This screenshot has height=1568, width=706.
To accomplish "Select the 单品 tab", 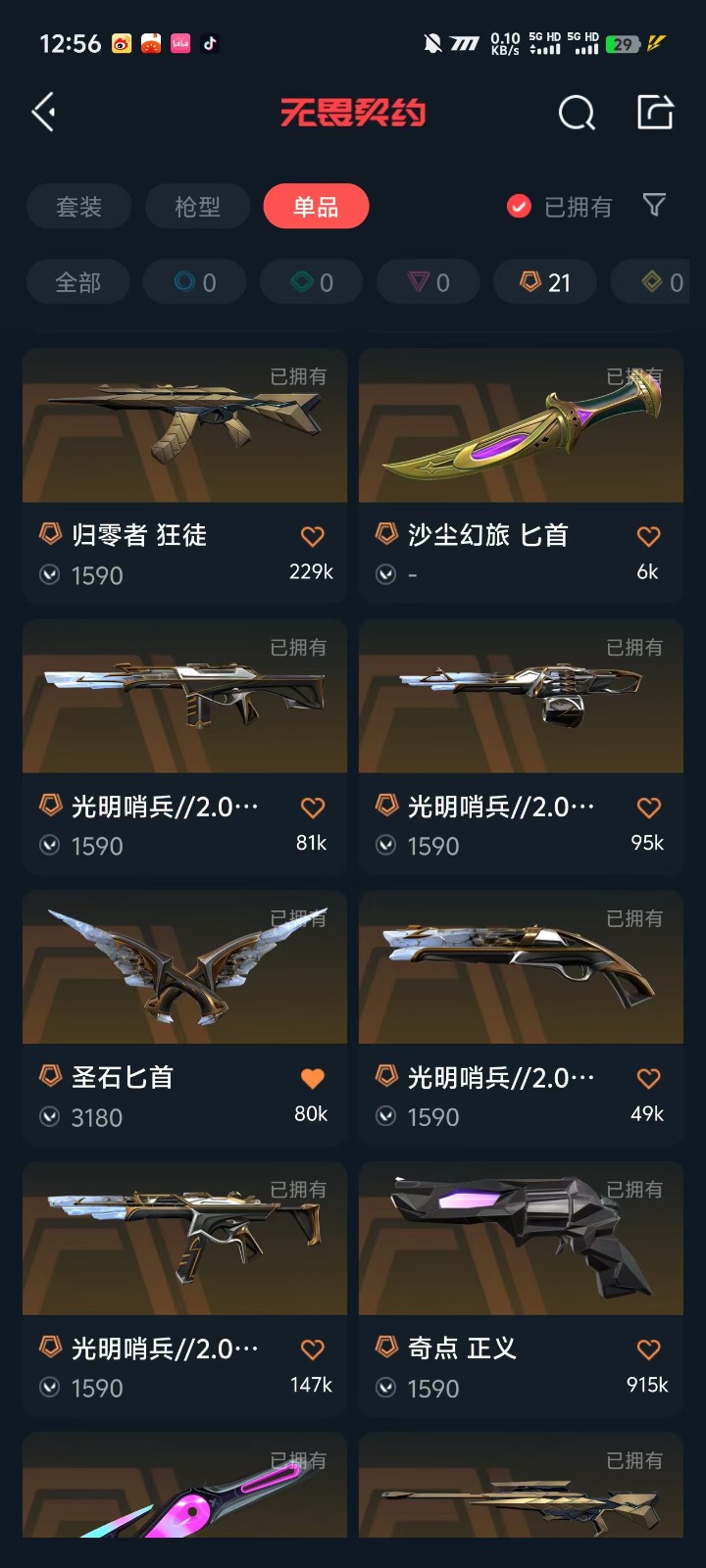I will pyautogui.click(x=316, y=207).
